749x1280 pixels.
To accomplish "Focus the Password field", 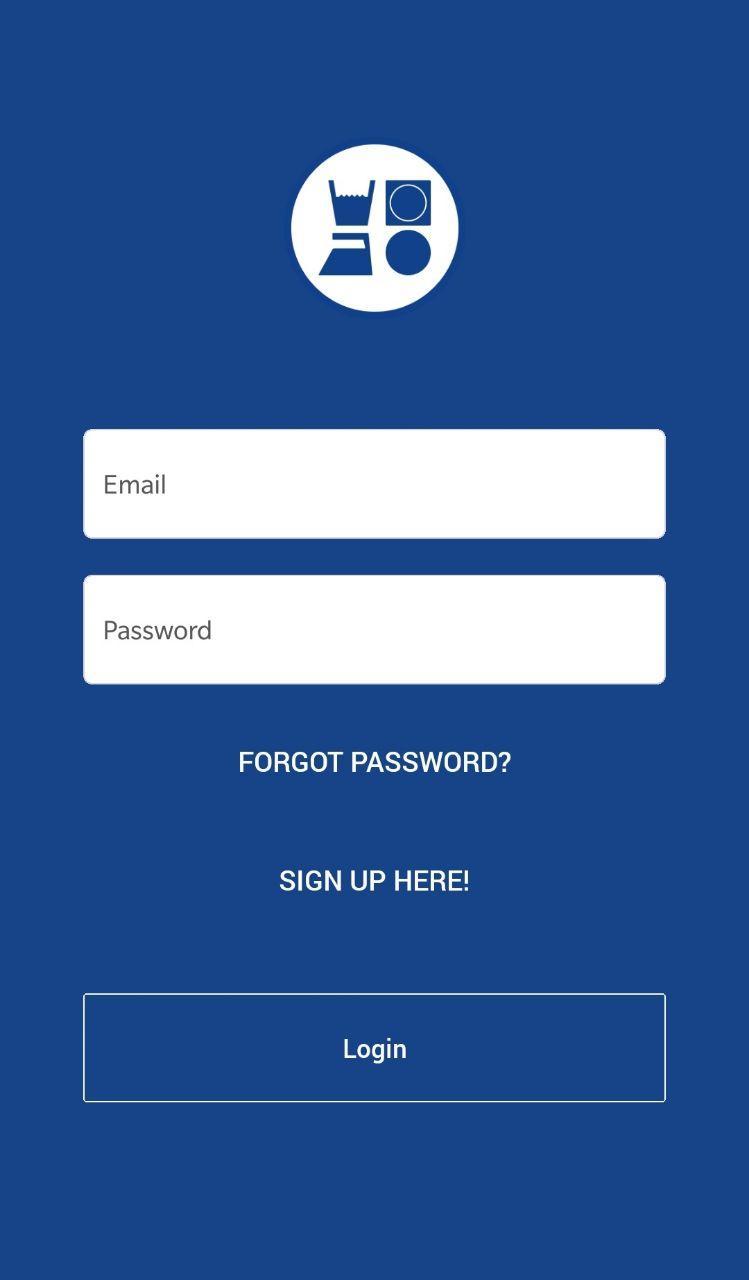I will 374,630.
